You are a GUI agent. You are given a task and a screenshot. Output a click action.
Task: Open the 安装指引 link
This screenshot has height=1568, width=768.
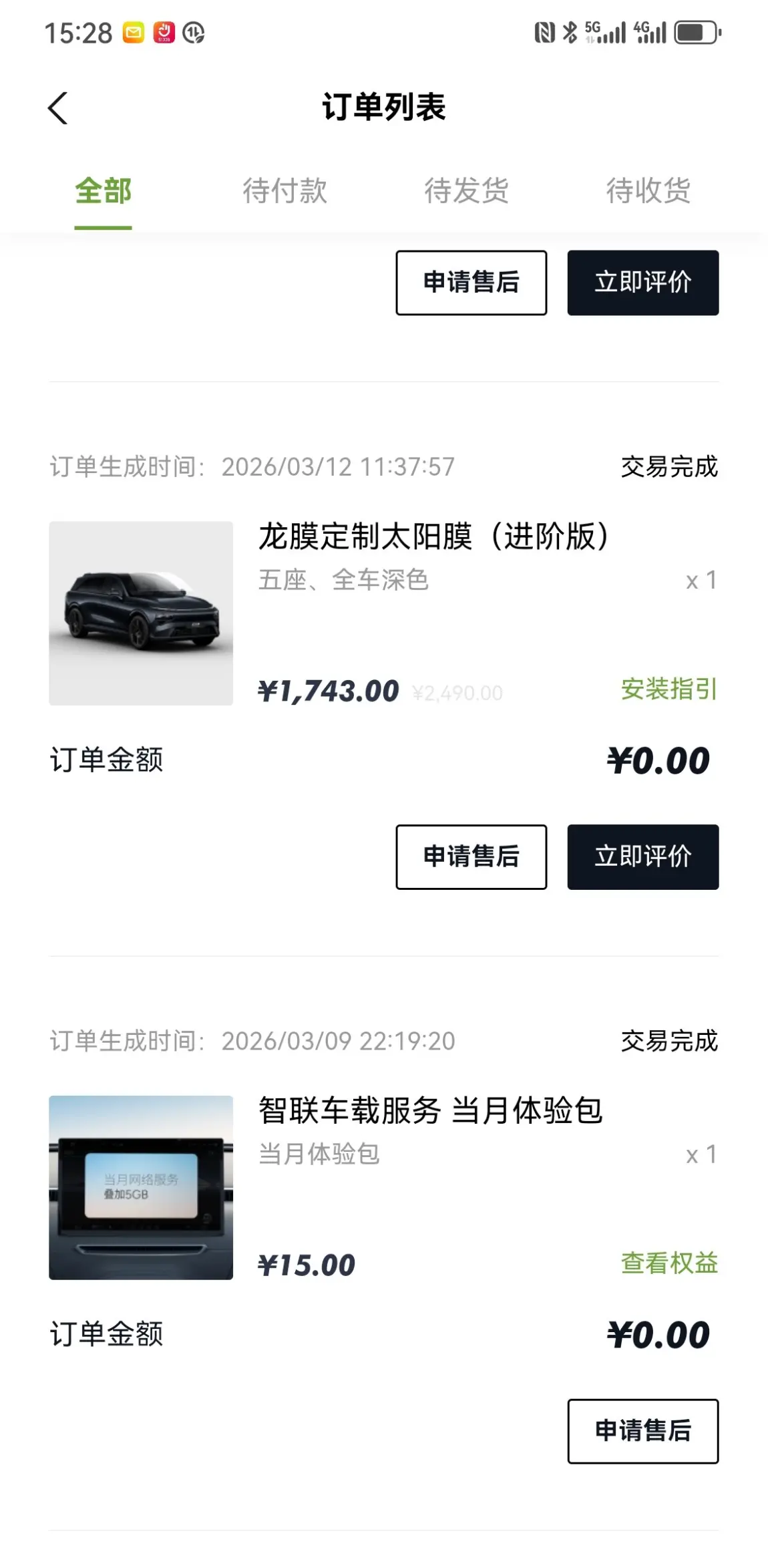pos(668,689)
